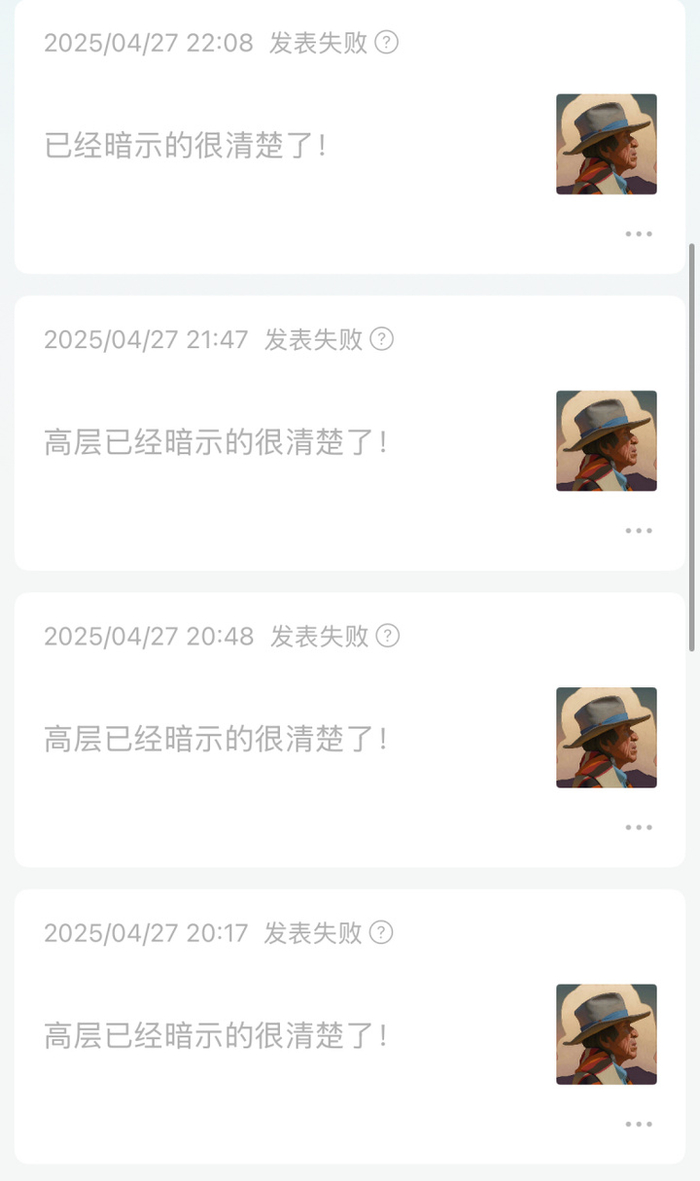Open more options for the 20:17 post
Image resolution: width=700 pixels, height=1181 pixels.
pos(638,1124)
